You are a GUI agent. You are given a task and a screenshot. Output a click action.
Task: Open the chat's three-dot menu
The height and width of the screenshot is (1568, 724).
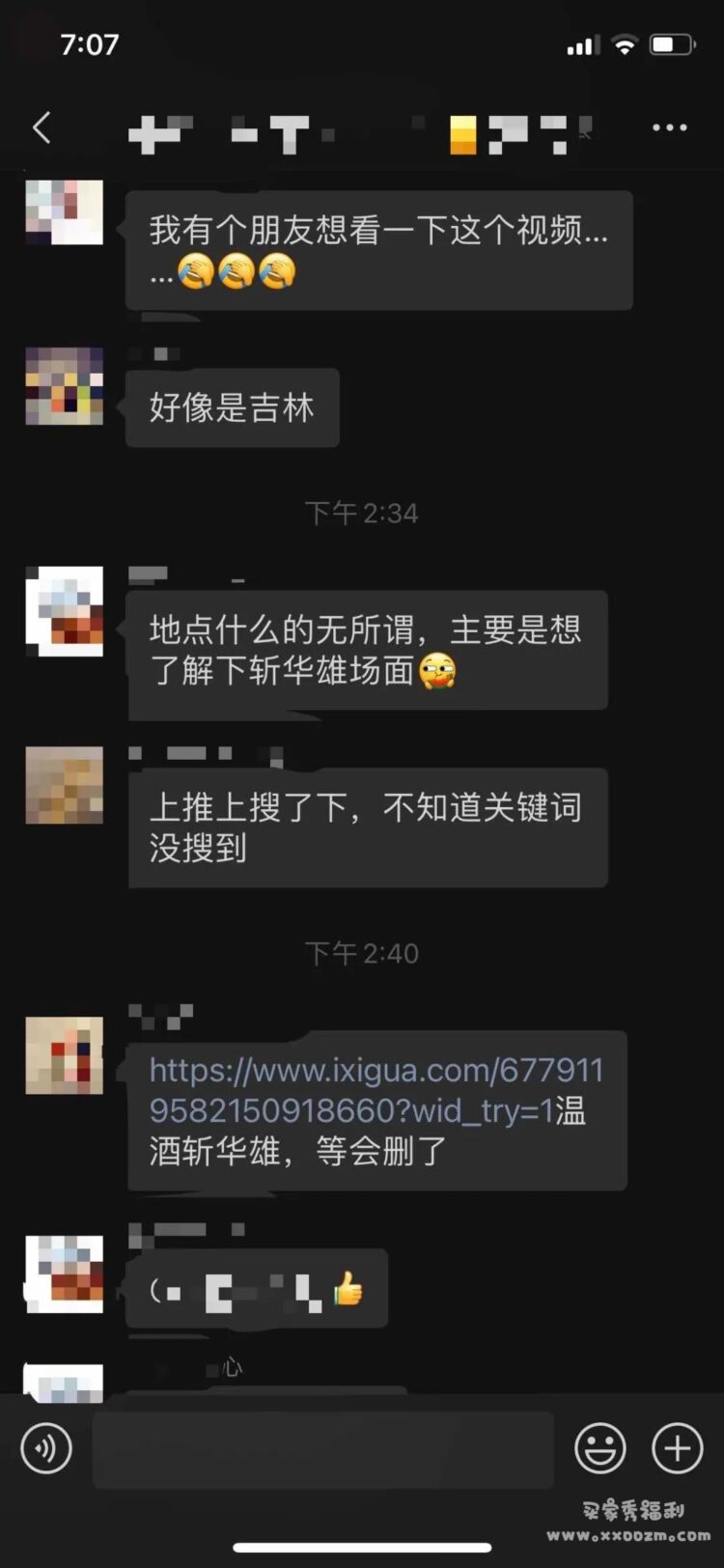point(669,127)
